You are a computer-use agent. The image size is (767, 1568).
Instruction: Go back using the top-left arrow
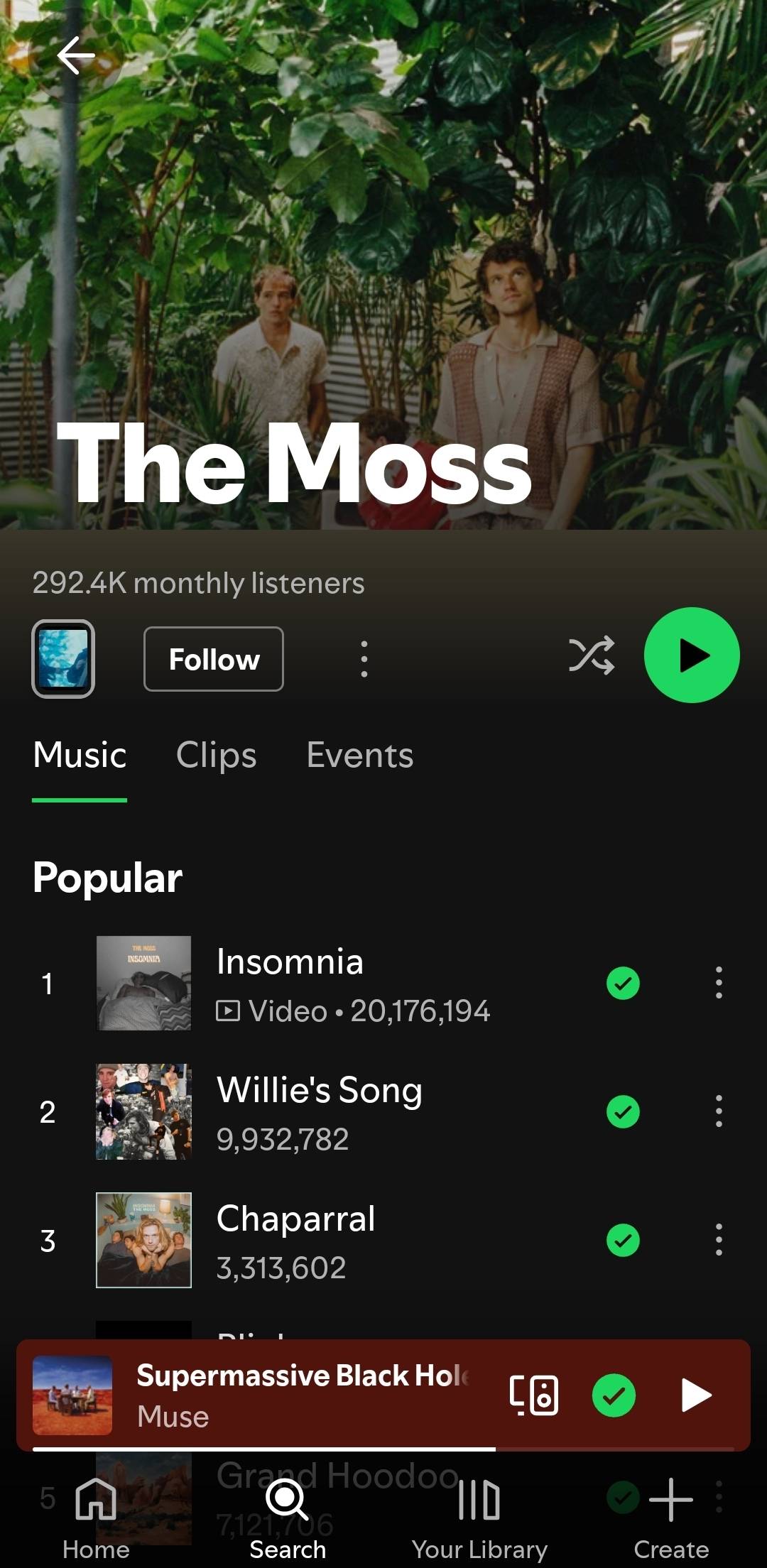click(76, 55)
